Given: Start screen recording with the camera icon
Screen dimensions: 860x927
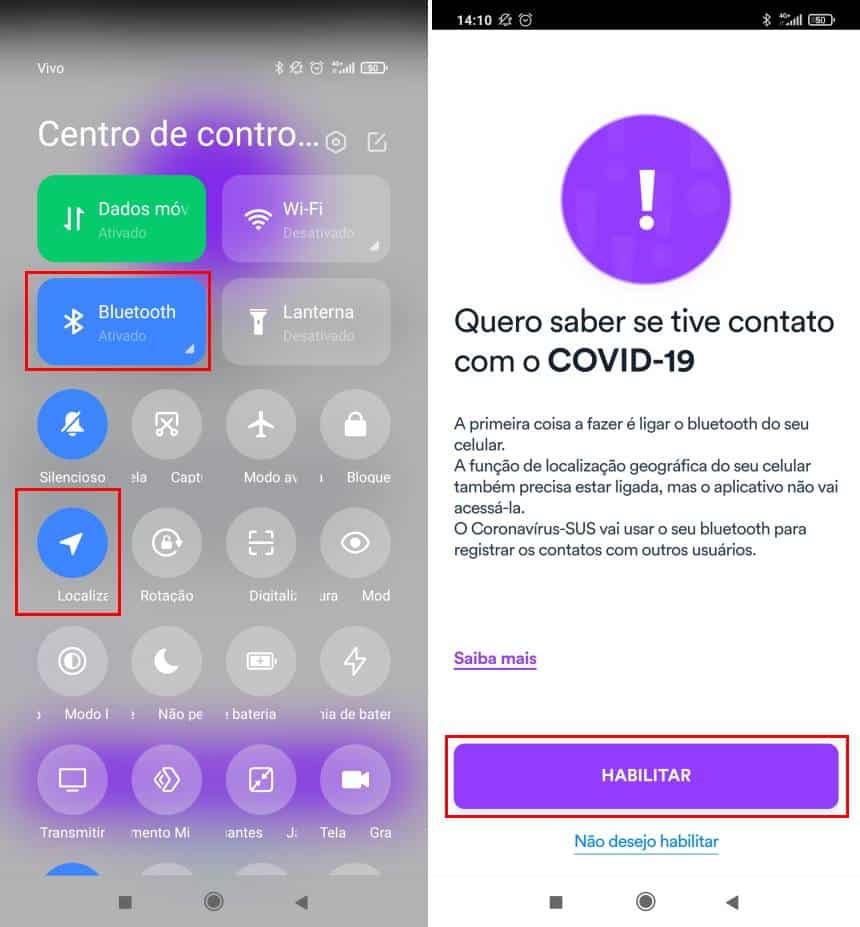Looking at the screenshot, I should tap(355, 780).
